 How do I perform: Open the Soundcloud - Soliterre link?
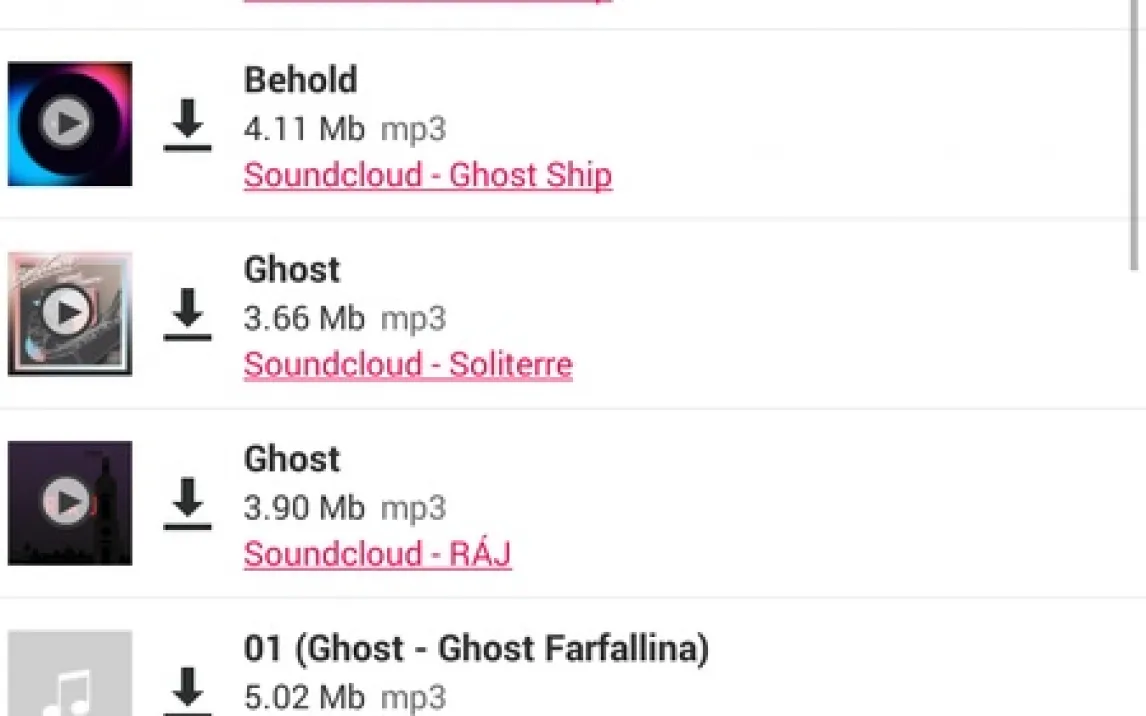408,365
